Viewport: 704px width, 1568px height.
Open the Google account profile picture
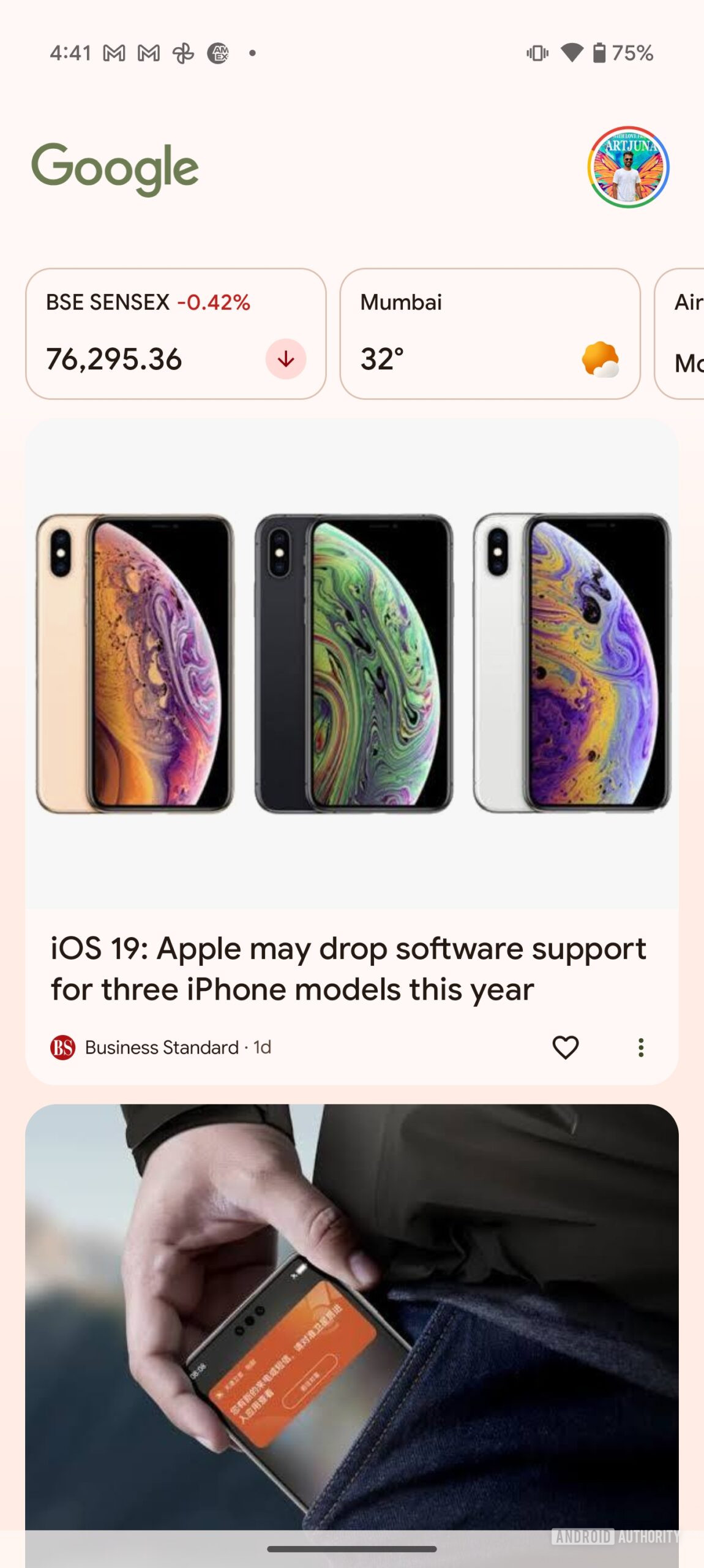pyautogui.click(x=628, y=167)
